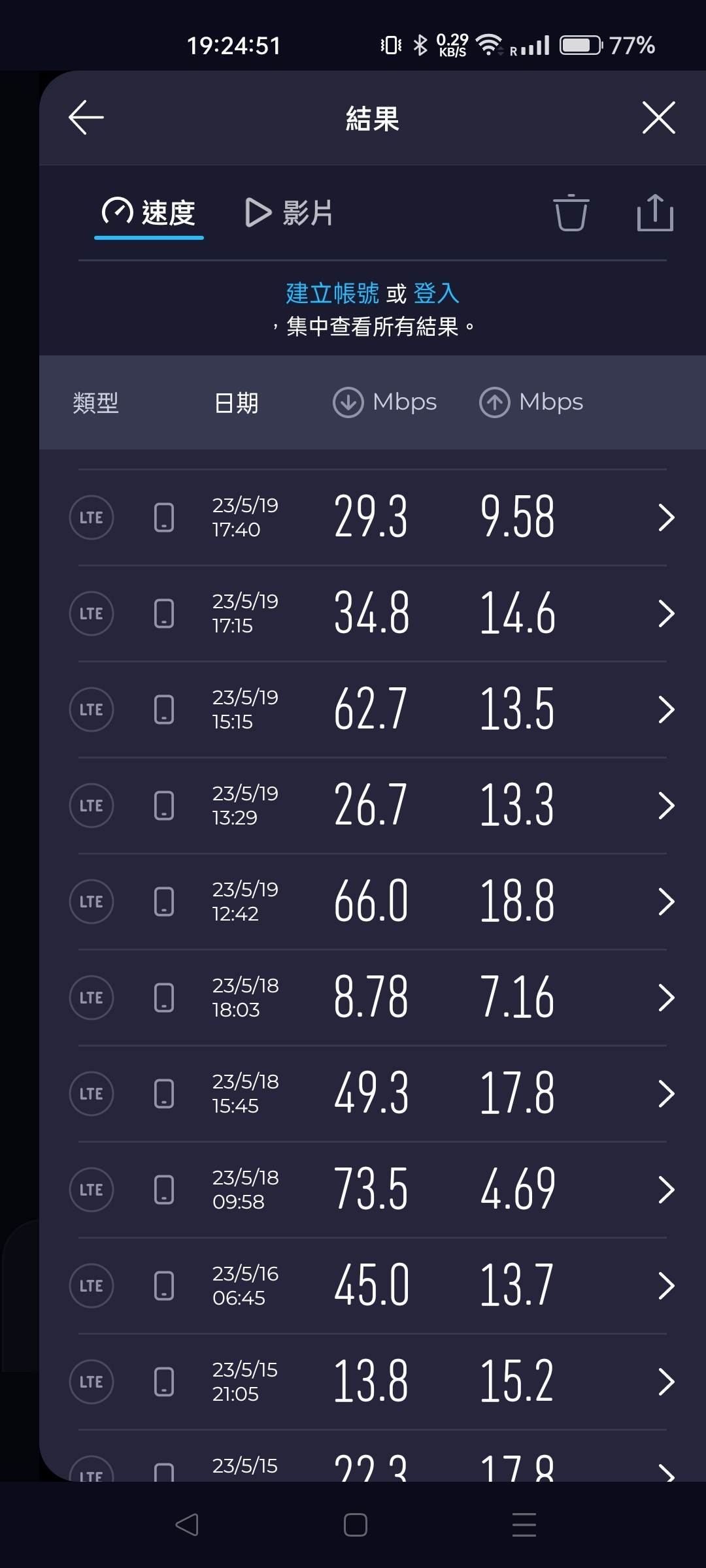Tap the 建立帳號 link
The height and width of the screenshot is (1568, 706).
click(332, 293)
